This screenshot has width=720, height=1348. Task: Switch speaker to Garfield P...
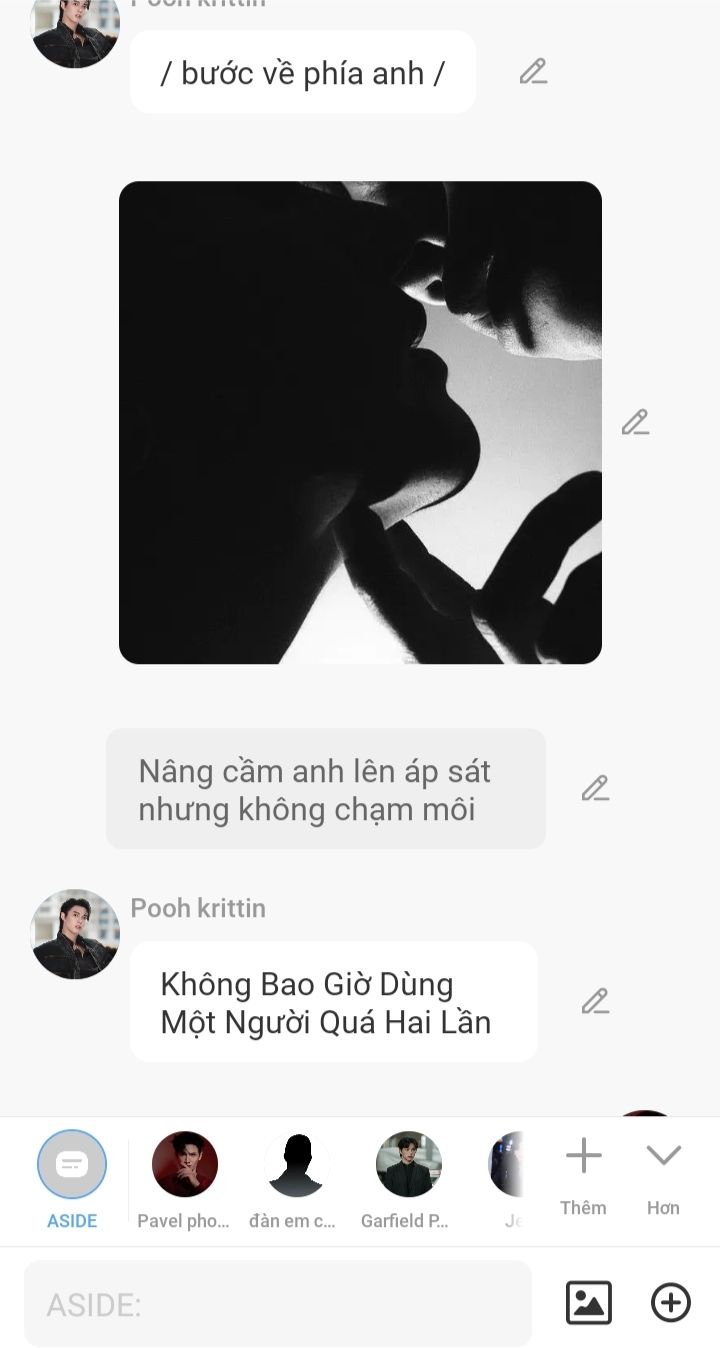[408, 1165]
